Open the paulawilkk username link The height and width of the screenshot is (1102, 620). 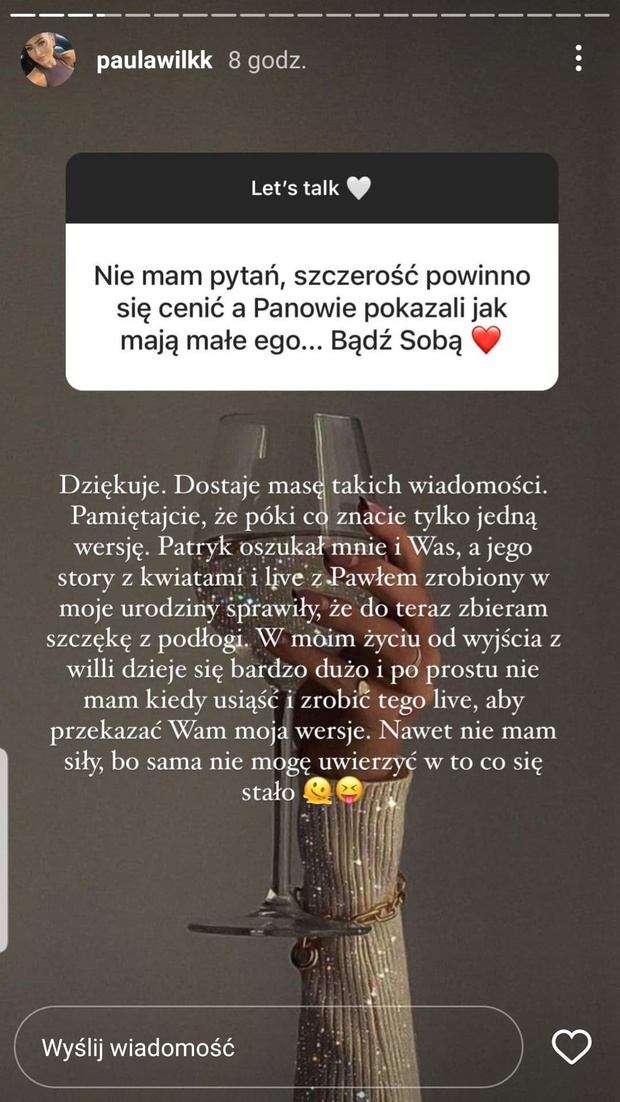(x=155, y=60)
